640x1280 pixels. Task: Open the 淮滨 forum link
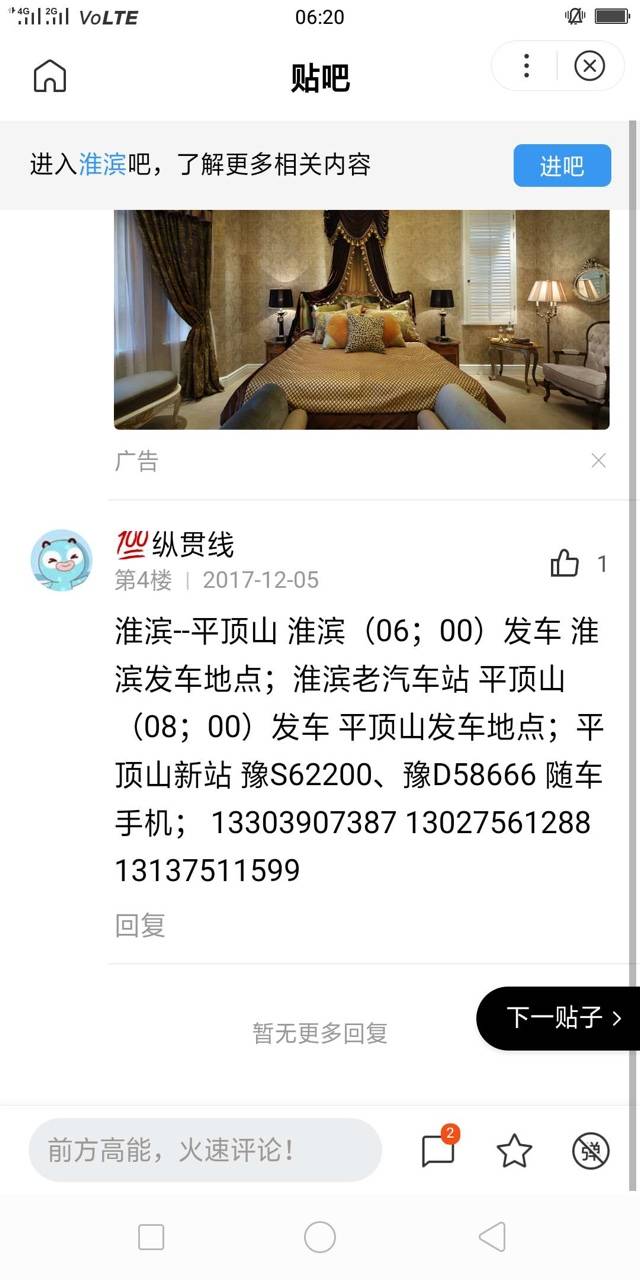coord(102,165)
